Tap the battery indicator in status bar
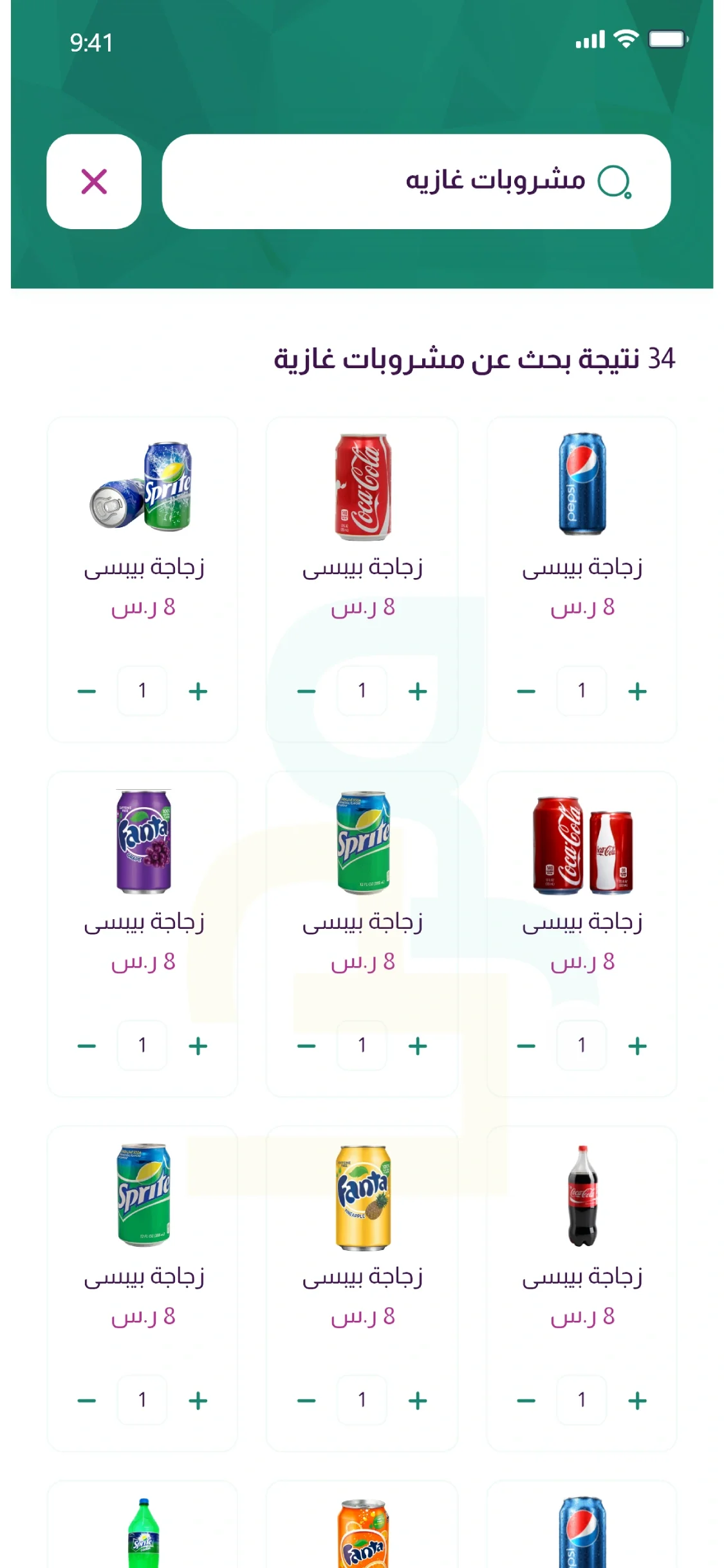Image resolution: width=724 pixels, height=1568 pixels. [667, 40]
